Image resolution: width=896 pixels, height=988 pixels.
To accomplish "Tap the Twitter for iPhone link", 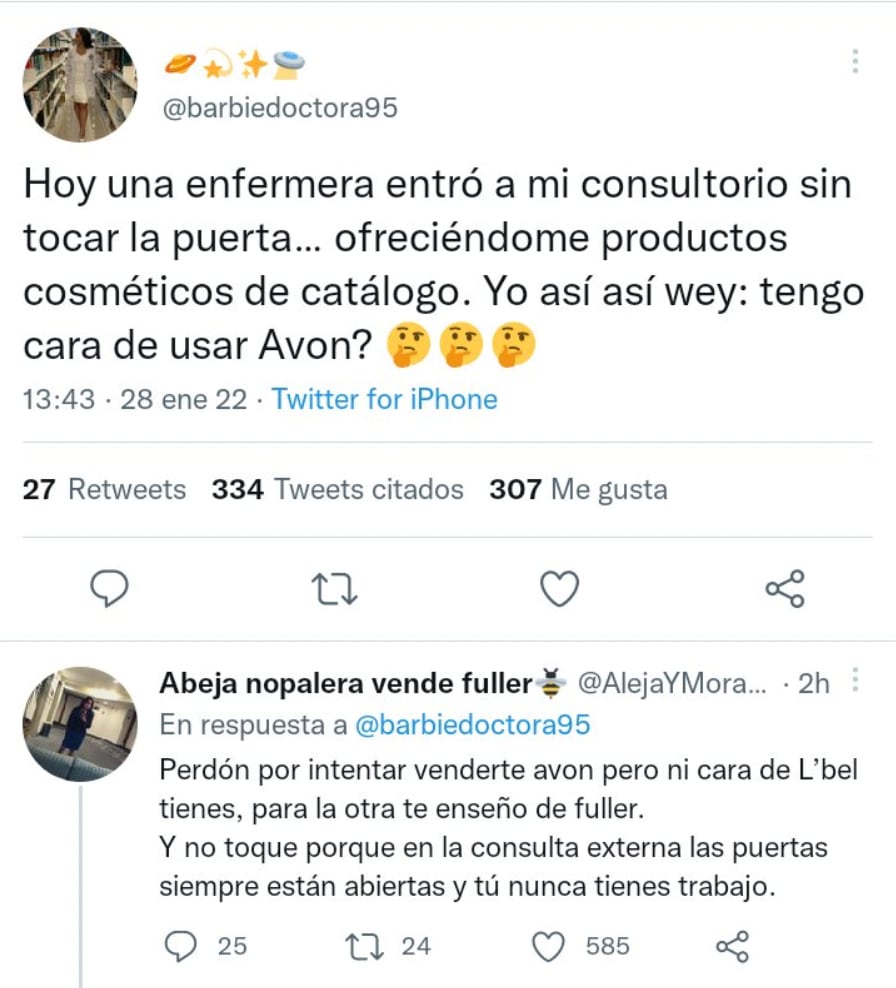I will tap(385, 400).
